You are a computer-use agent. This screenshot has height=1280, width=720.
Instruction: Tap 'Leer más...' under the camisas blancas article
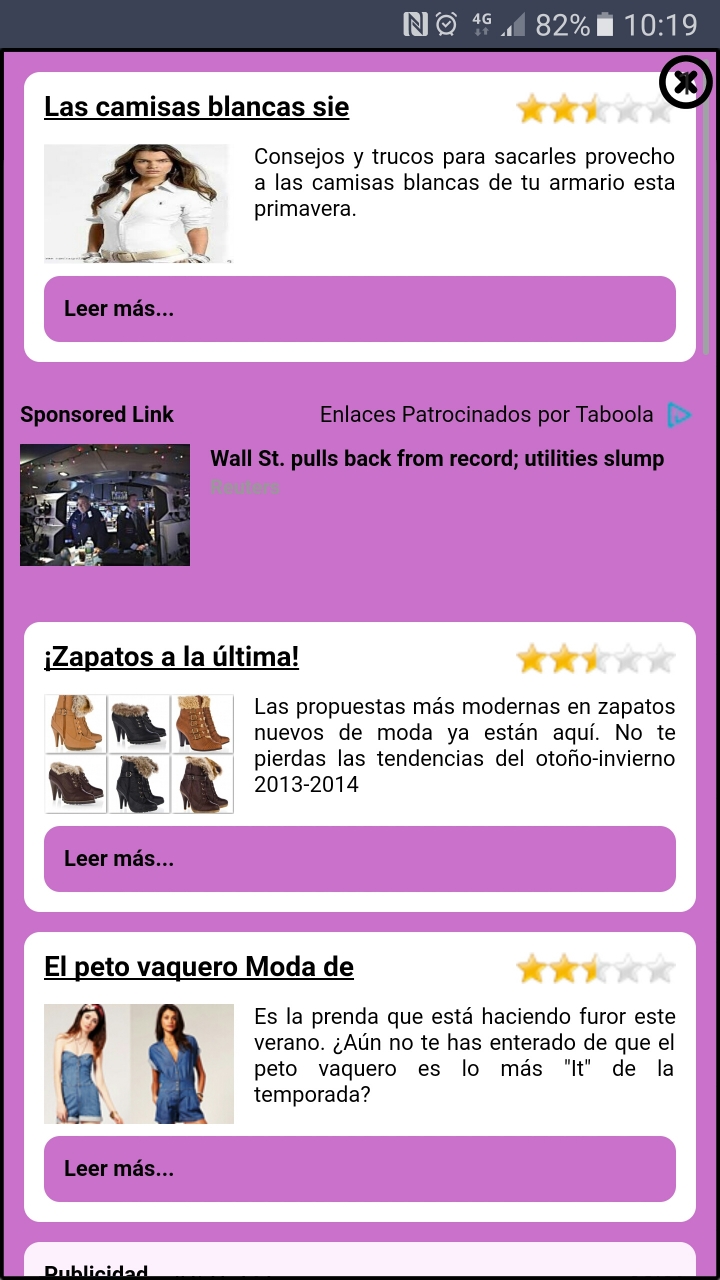pyautogui.click(x=360, y=309)
